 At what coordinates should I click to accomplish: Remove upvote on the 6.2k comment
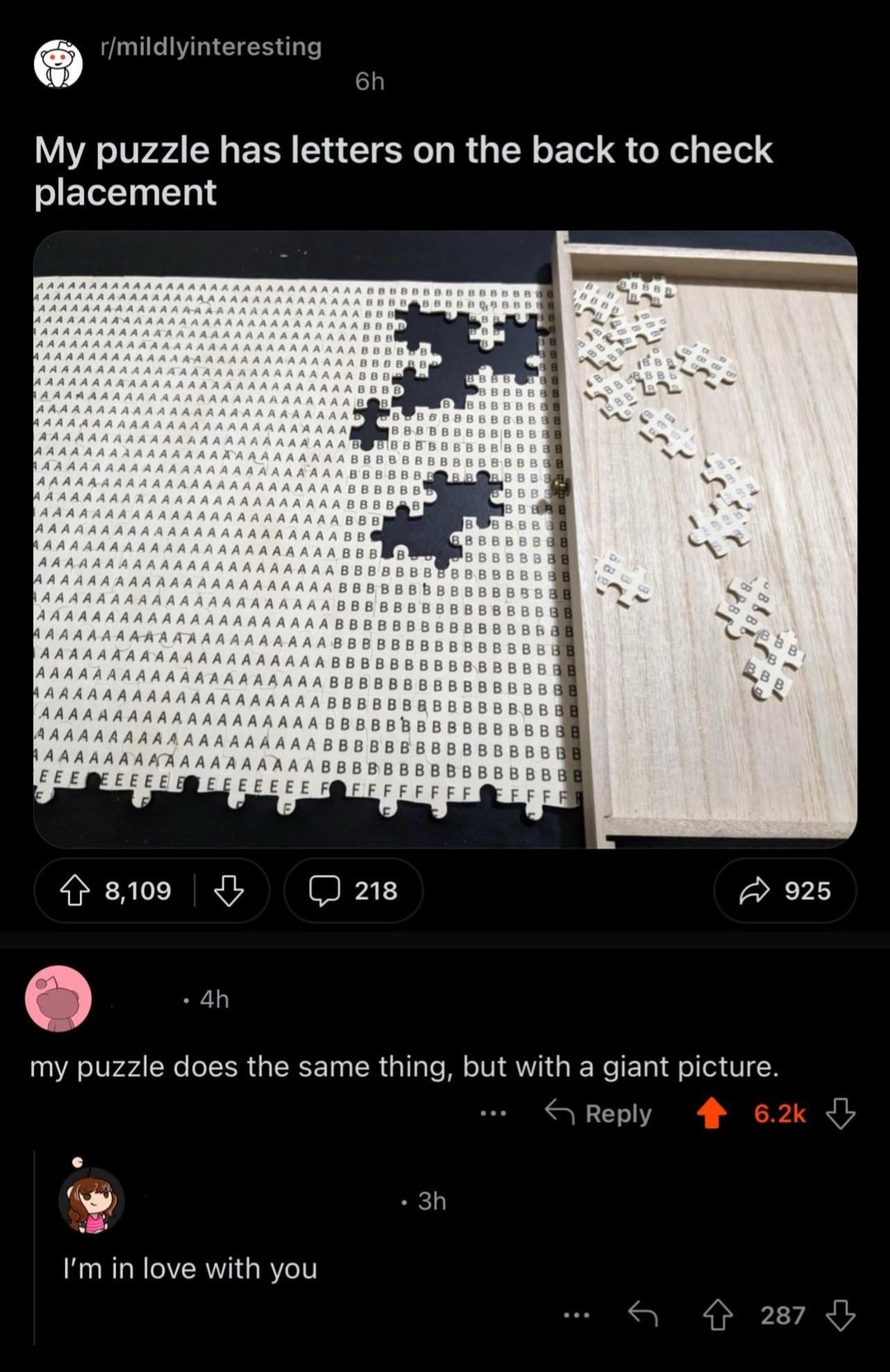713,1114
